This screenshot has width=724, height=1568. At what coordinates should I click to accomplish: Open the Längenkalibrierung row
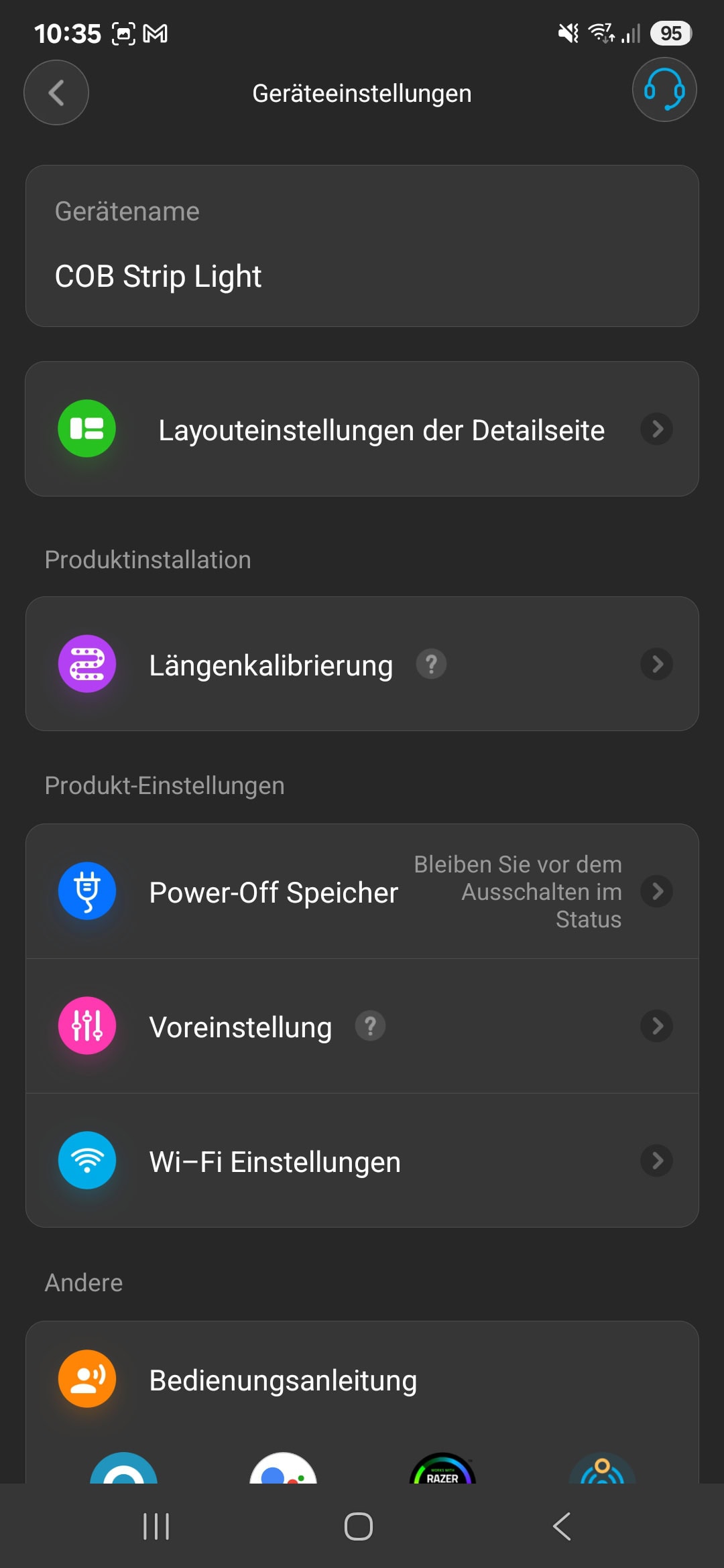(362, 664)
